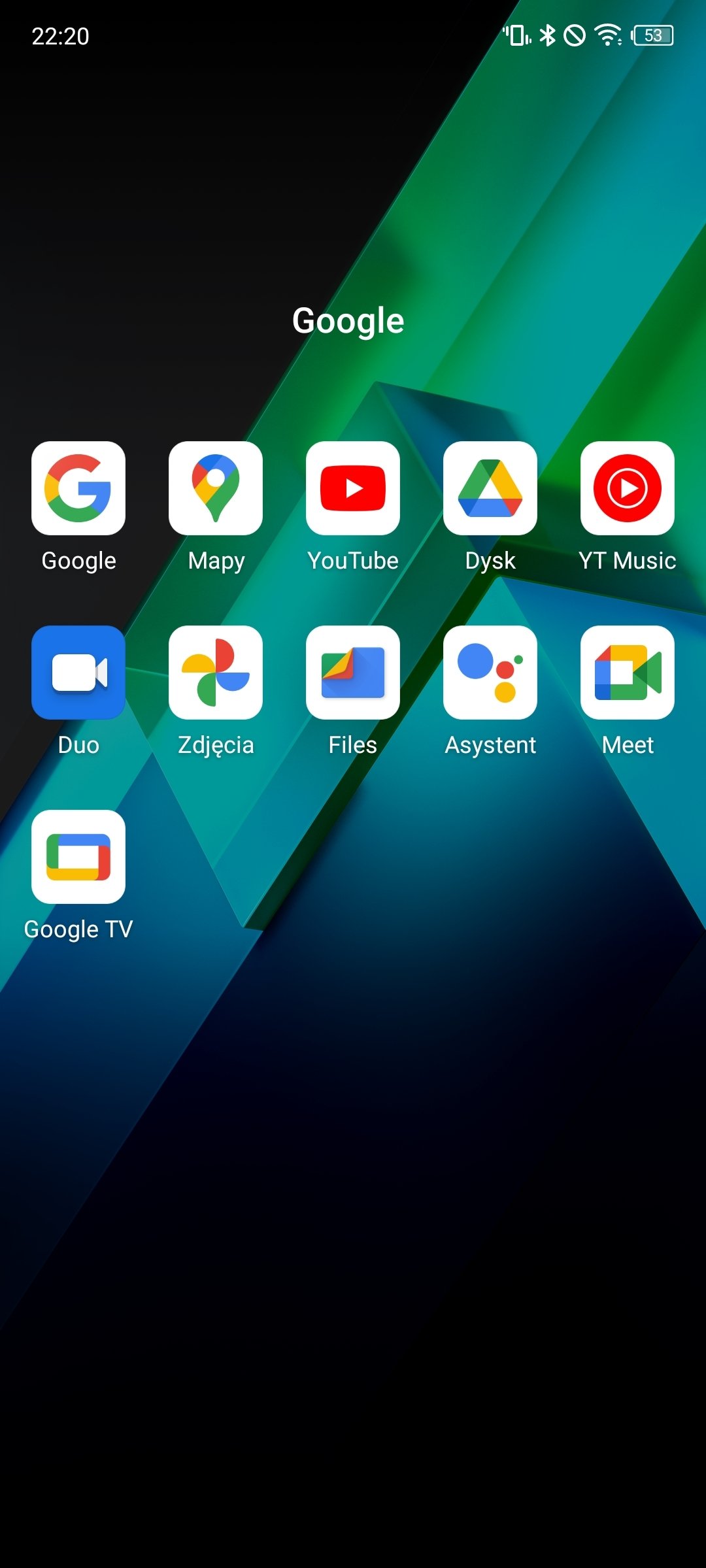The image size is (706, 1568).
Task: Open the Google app
Action: click(78, 488)
